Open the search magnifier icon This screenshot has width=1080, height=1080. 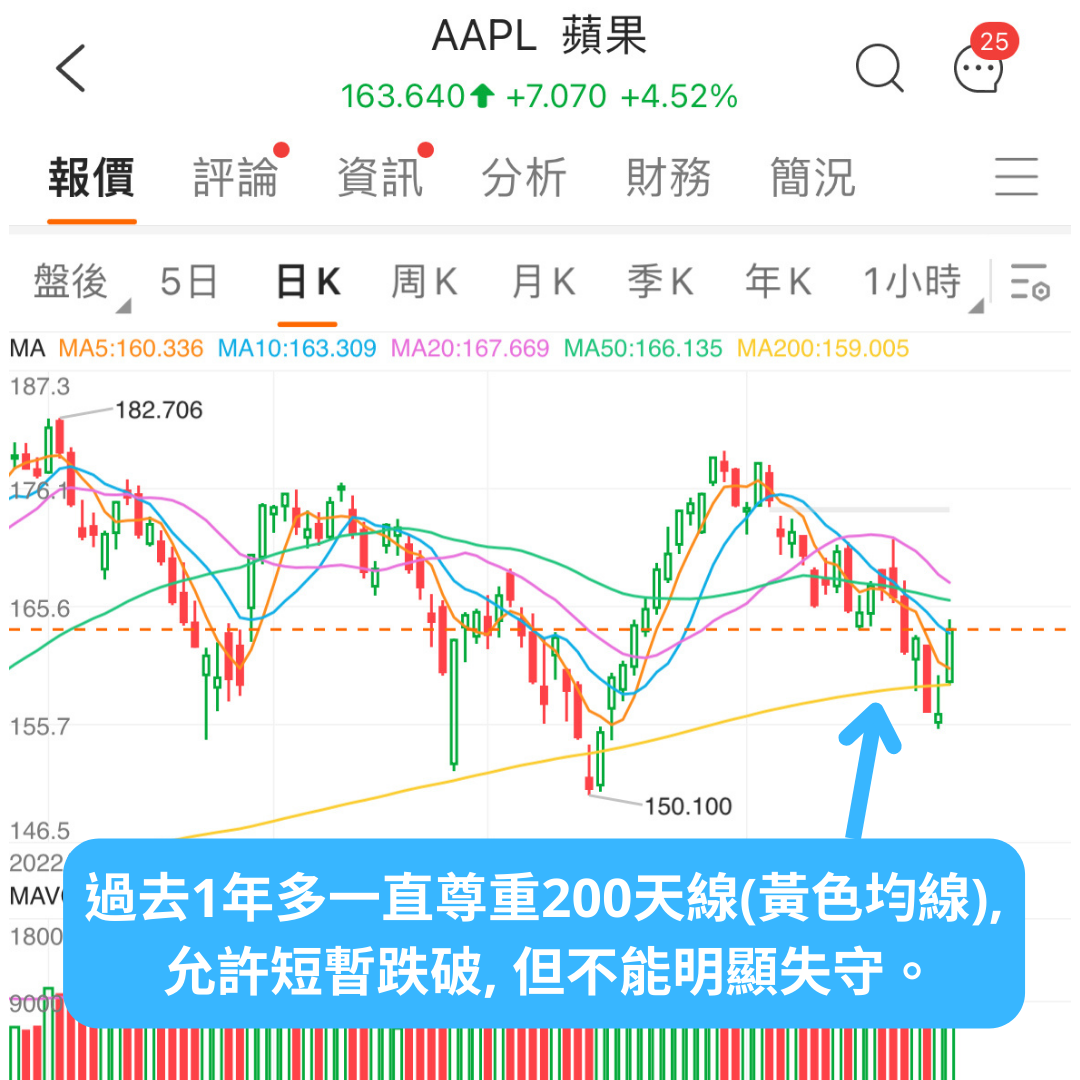pyautogui.click(x=879, y=69)
